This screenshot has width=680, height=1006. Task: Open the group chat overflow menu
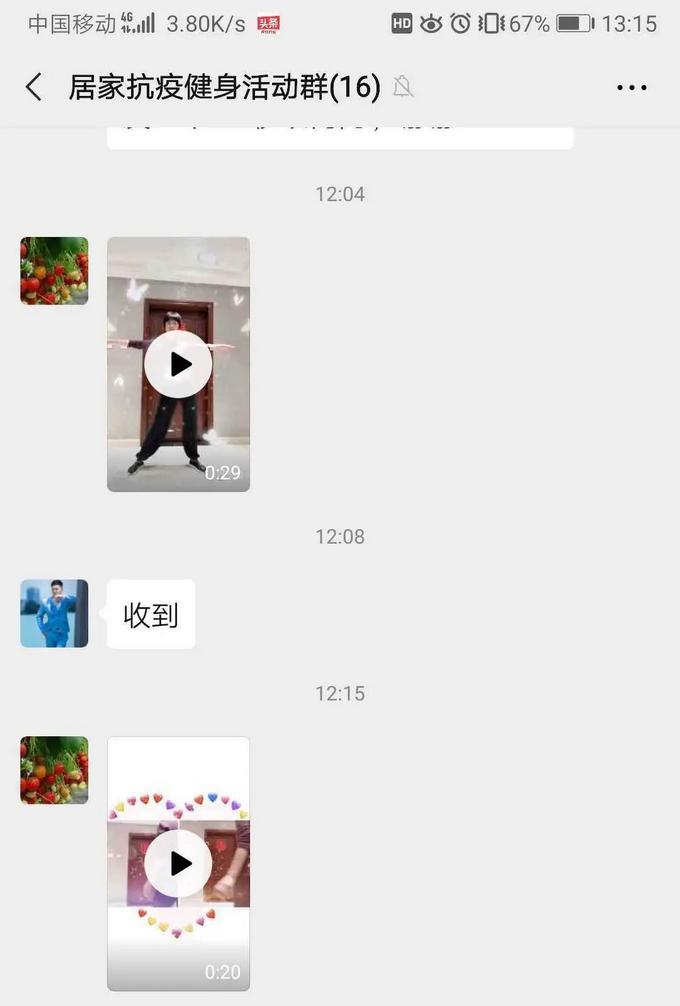click(632, 88)
